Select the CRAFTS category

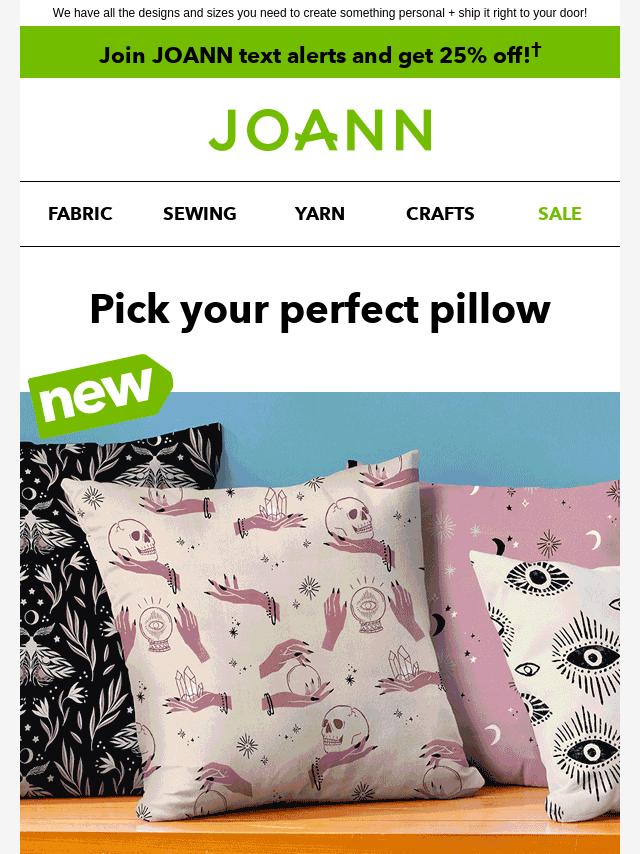440,214
